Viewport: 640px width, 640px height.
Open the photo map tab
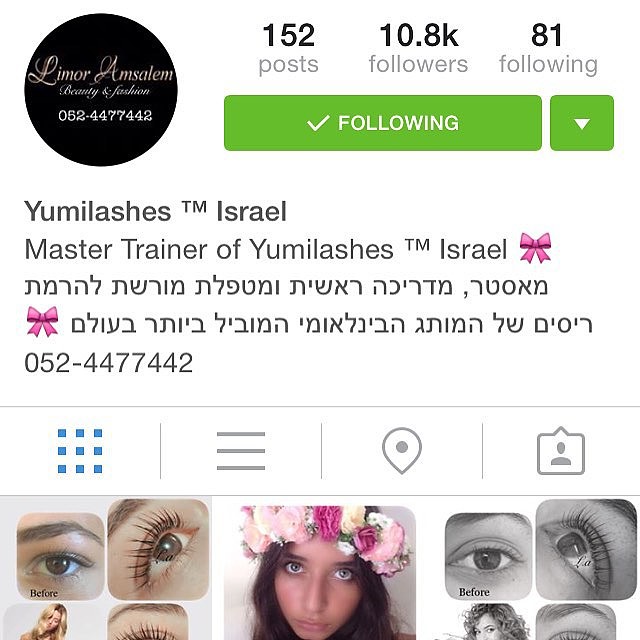[x=401, y=451]
